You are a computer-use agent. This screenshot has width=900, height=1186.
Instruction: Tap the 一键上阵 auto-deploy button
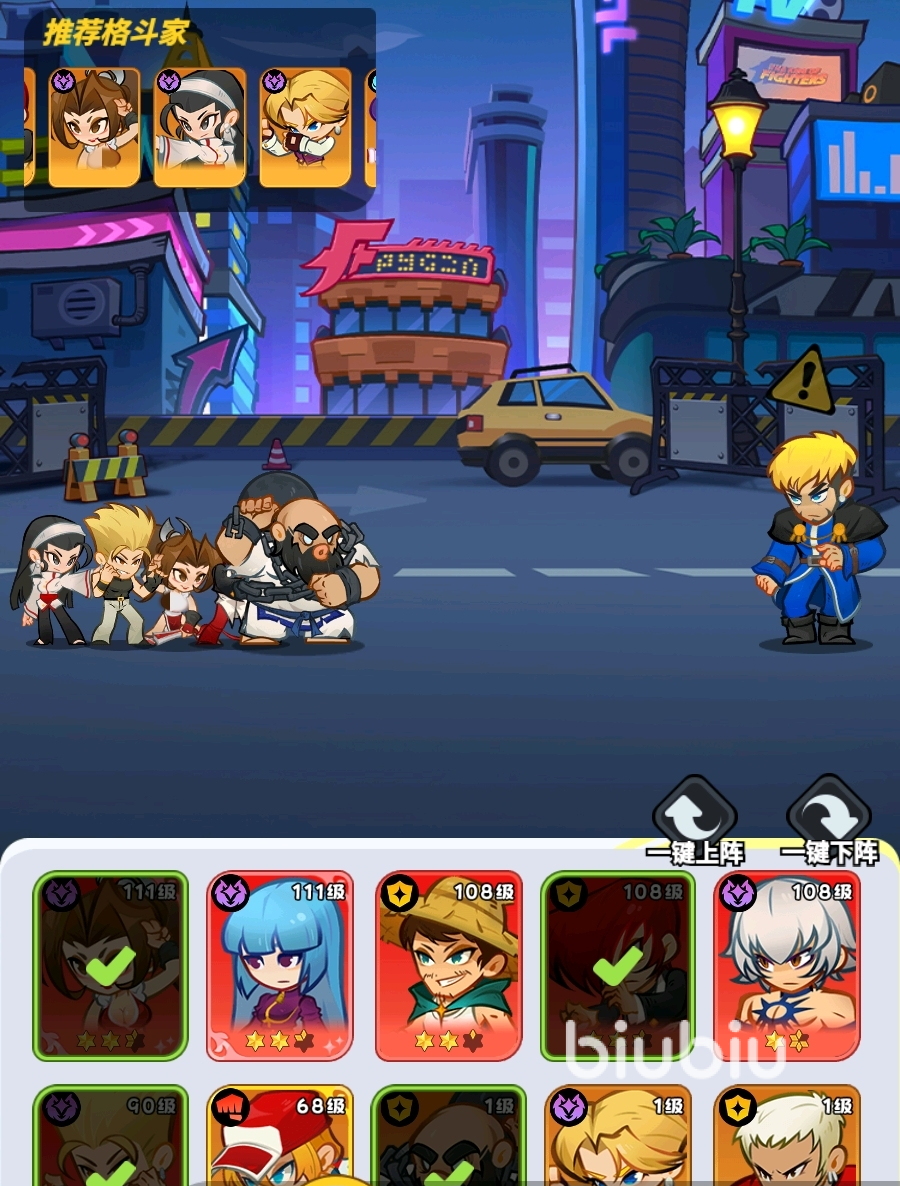click(x=696, y=822)
